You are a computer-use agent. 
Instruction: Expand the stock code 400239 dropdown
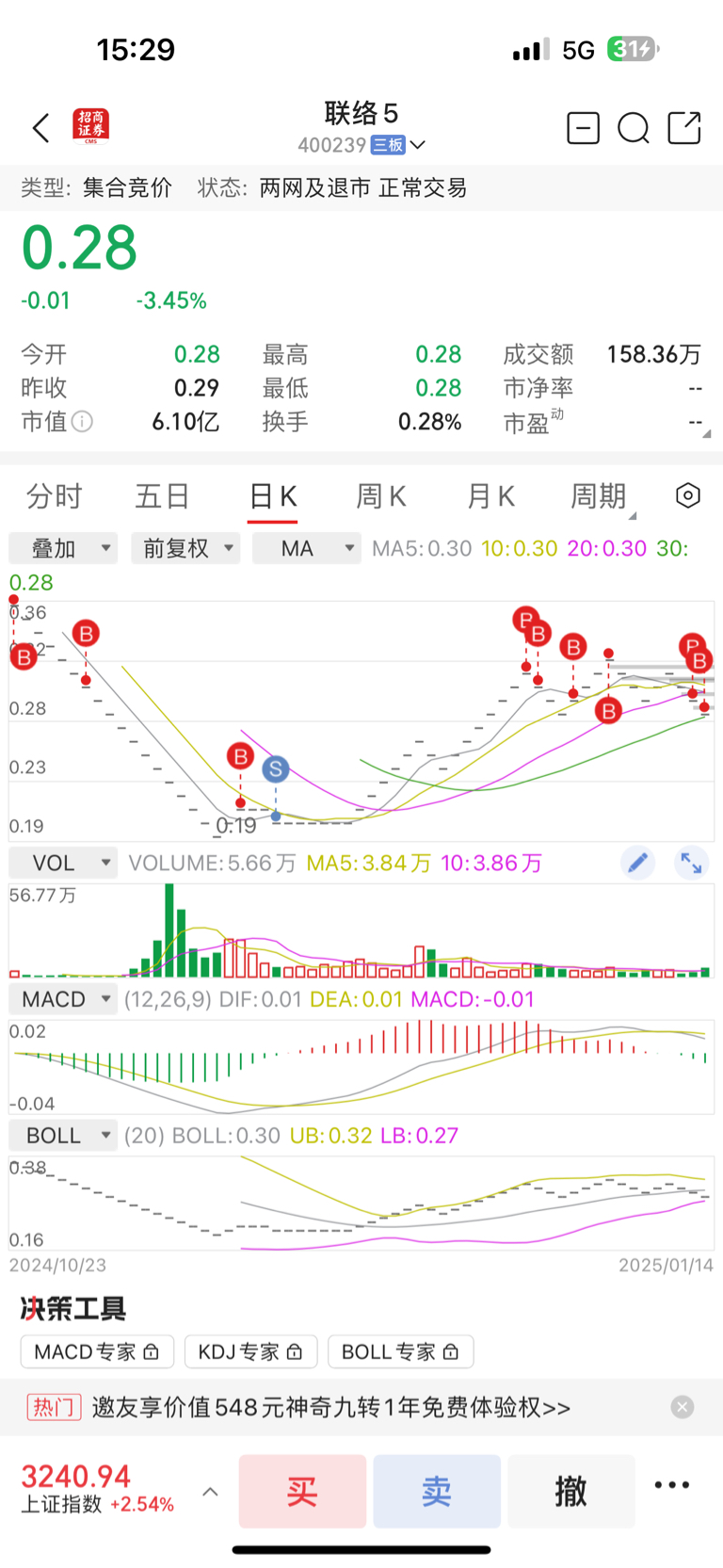(418, 145)
